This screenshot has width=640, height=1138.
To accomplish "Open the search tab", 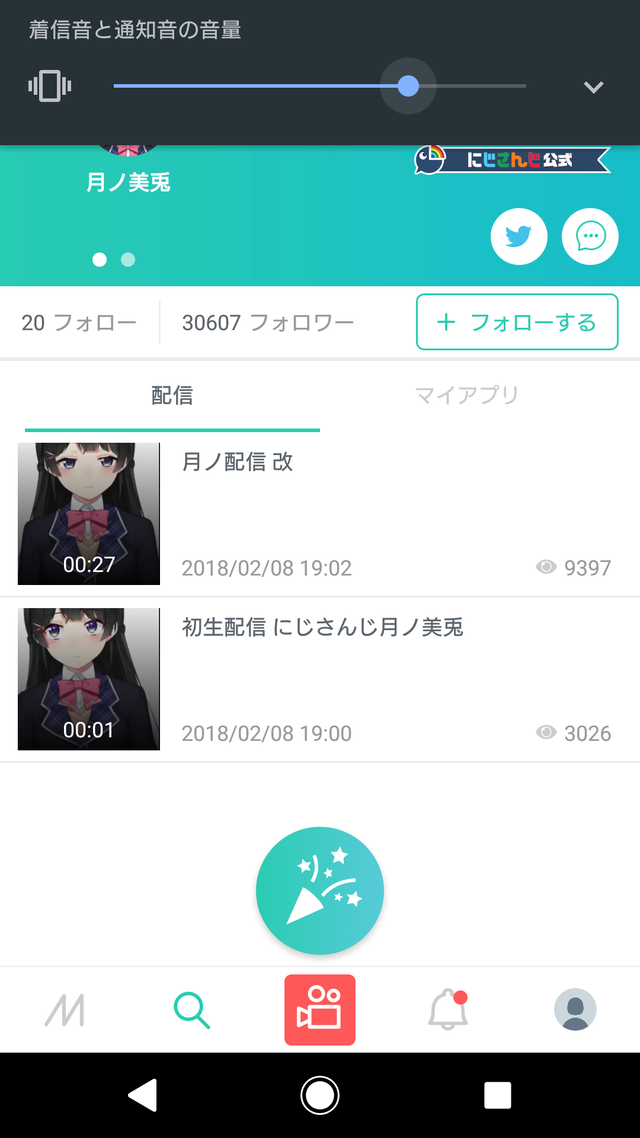I will (x=191, y=1010).
